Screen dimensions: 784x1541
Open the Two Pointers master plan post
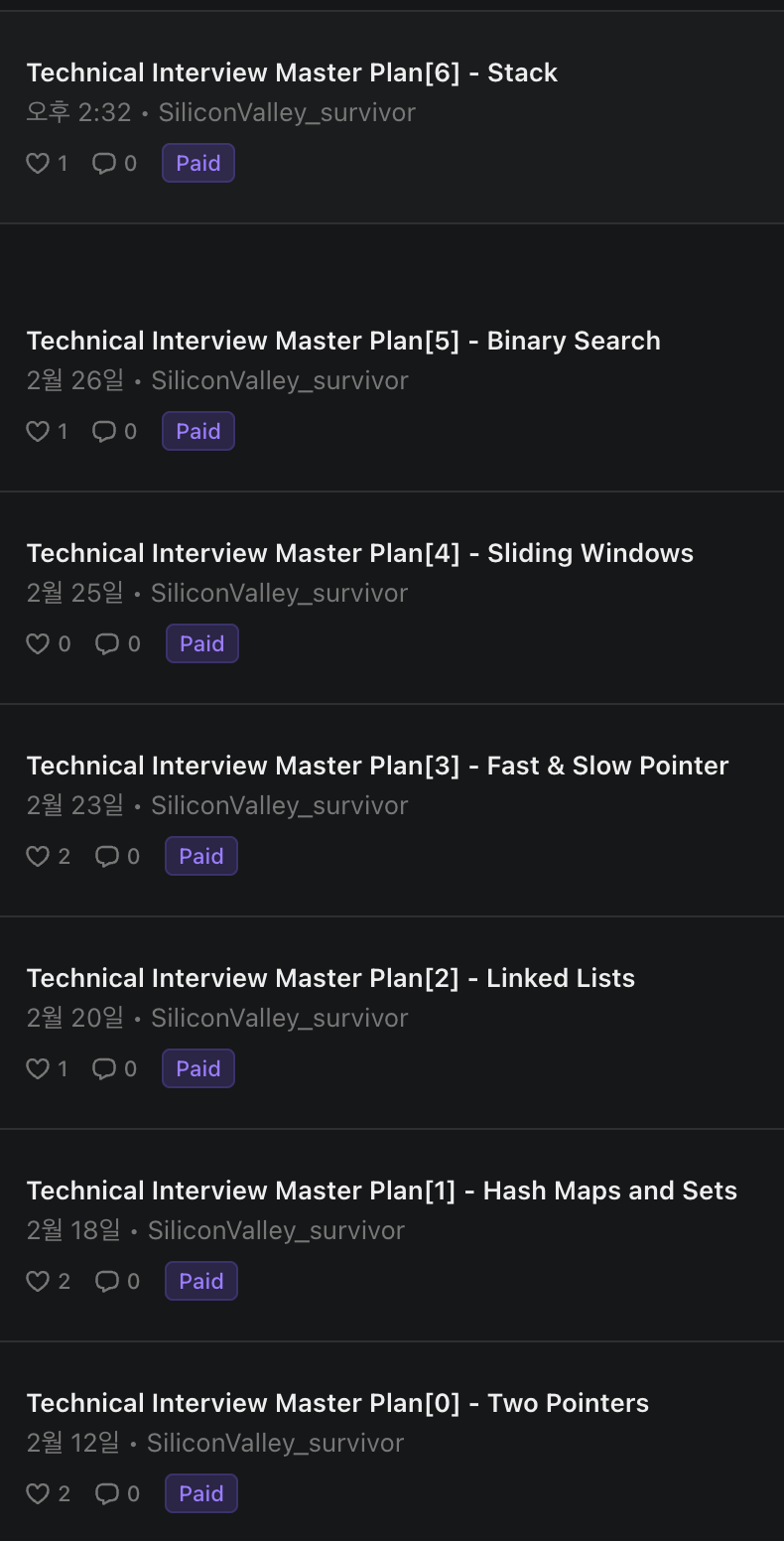[337, 1404]
